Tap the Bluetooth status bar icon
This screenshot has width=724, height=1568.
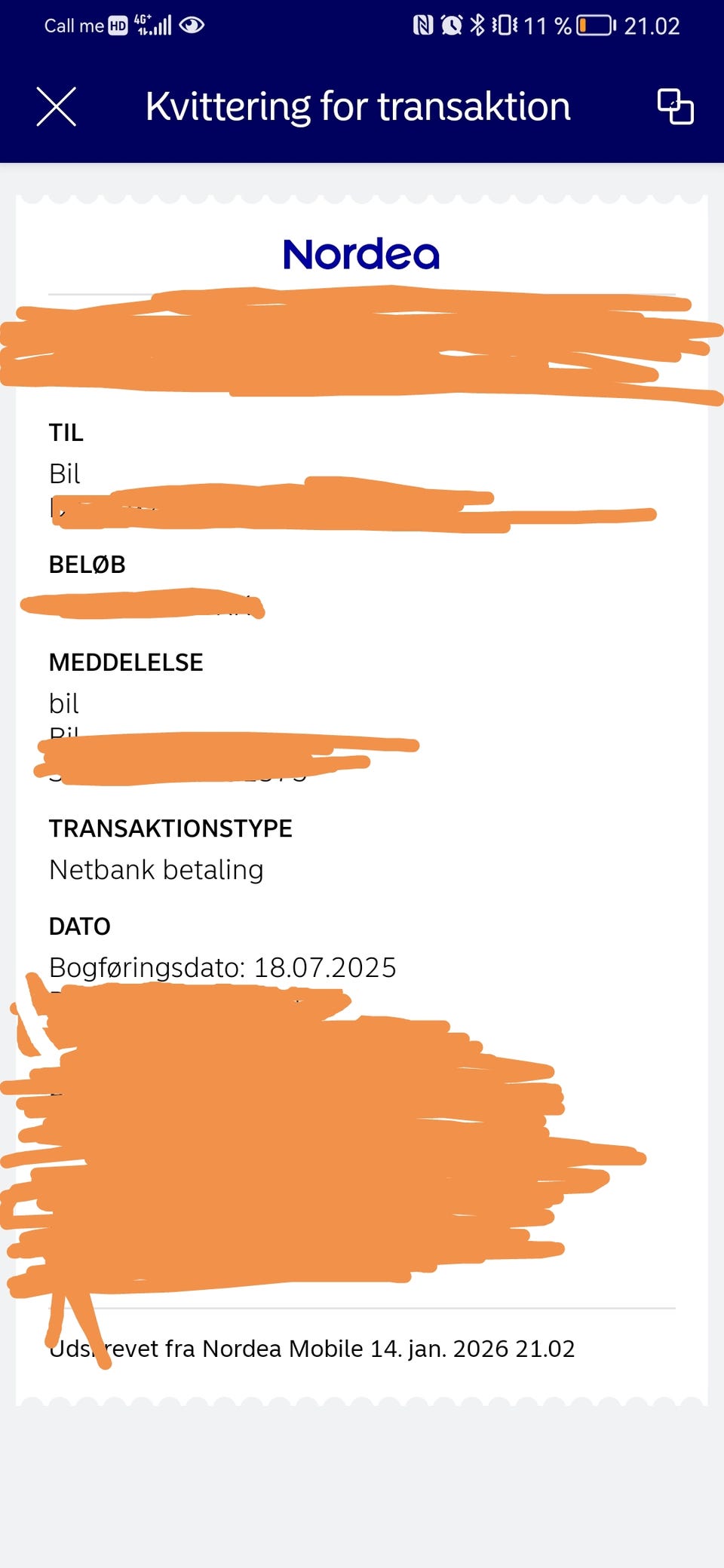click(x=477, y=25)
